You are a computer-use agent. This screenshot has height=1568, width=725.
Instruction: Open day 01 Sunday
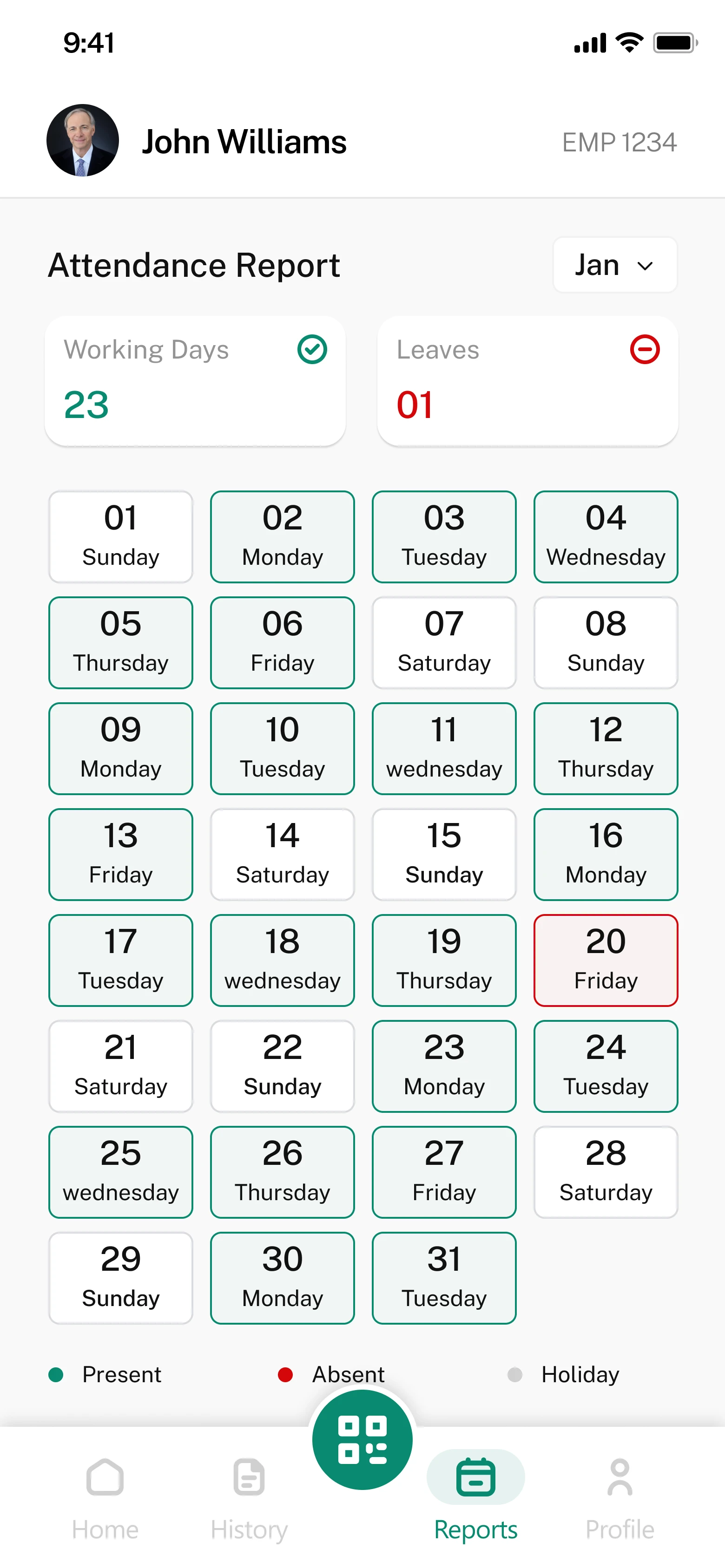coord(121,536)
